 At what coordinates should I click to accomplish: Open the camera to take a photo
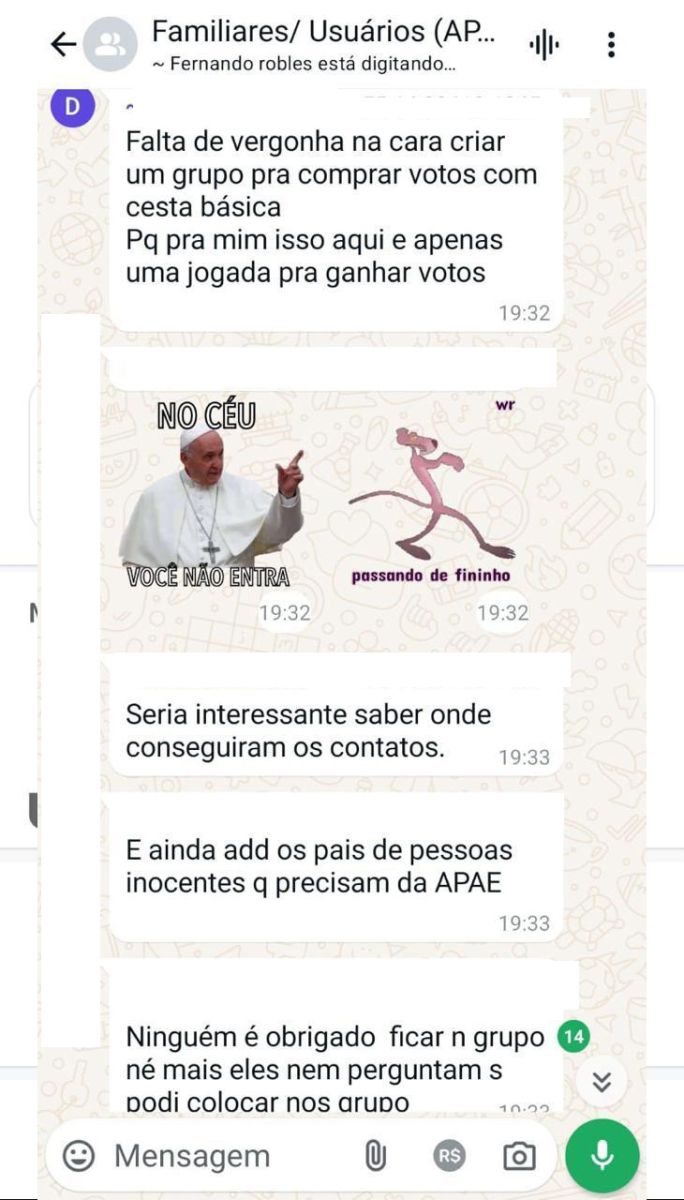(518, 1157)
